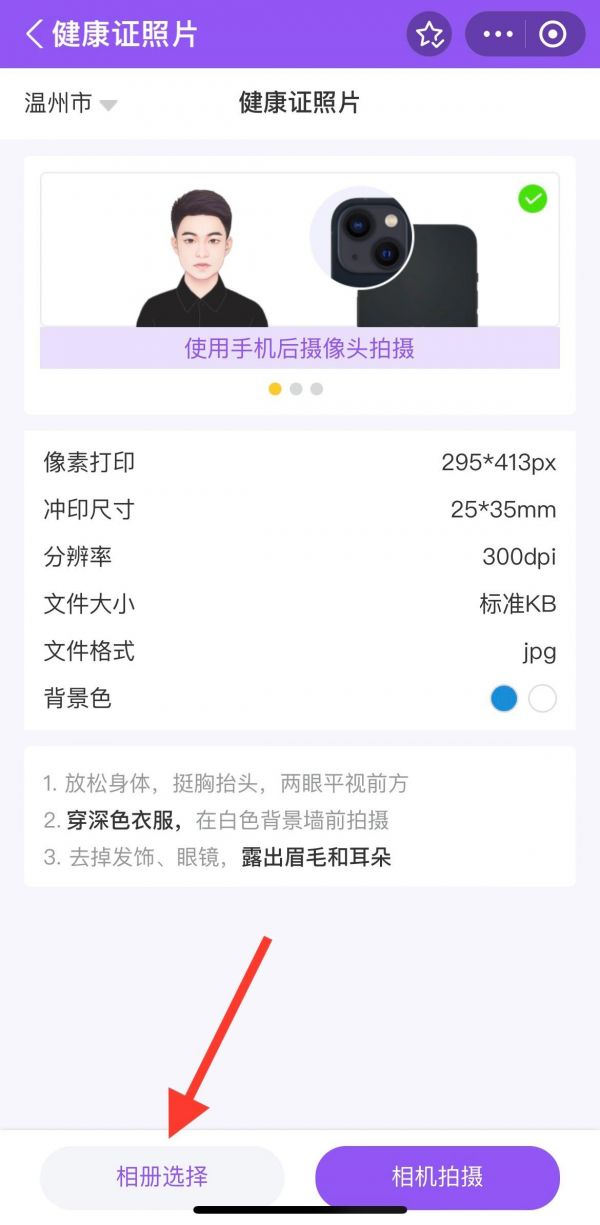Take photo with 相机拍摄 button

coord(437,1177)
